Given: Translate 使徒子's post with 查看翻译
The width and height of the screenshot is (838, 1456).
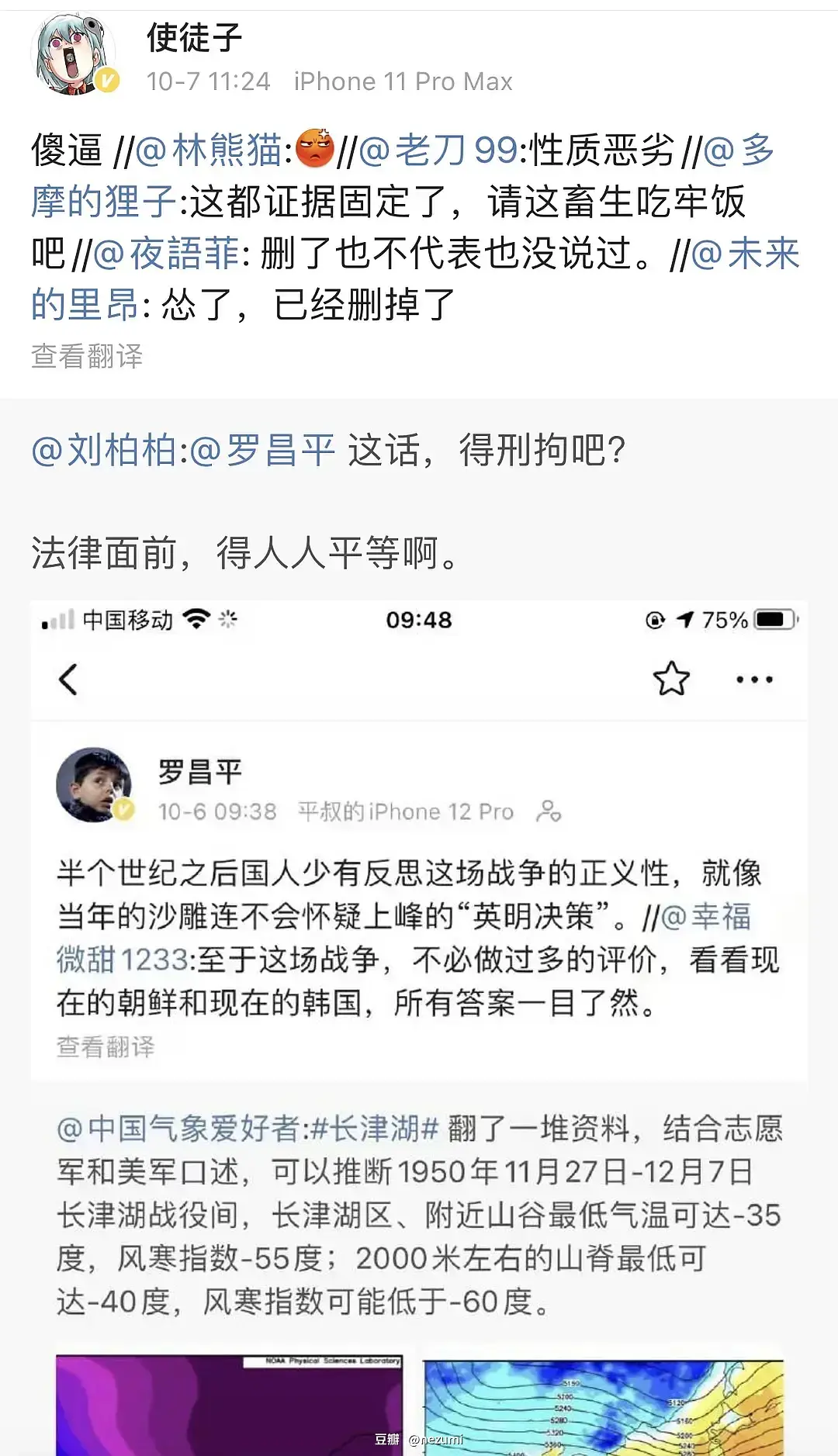Looking at the screenshot, I should point(87,356).
